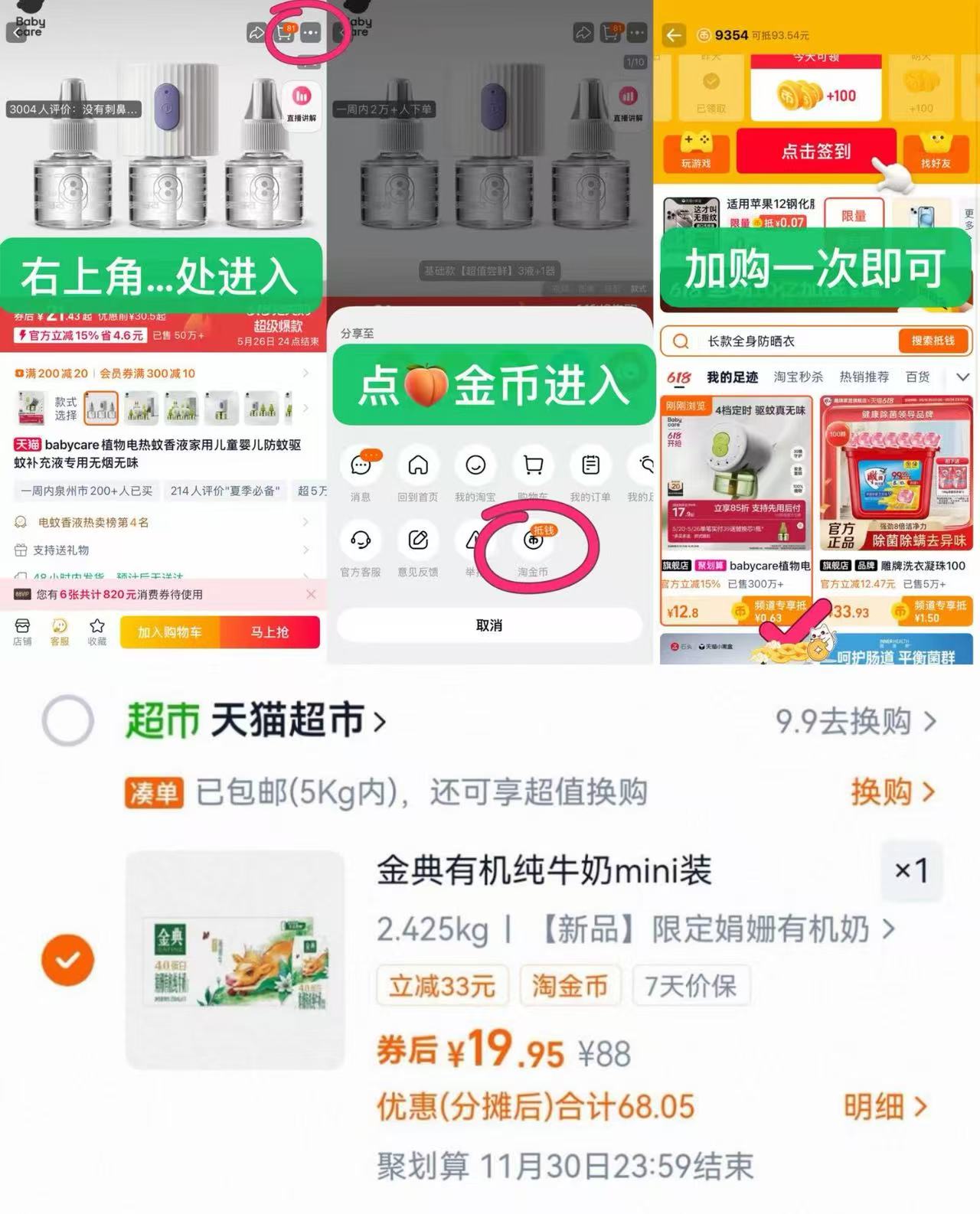This screenshot has width=980, height=1214.
Task: Tap the 加入购物车 button
Action: [x=170, y=632]
